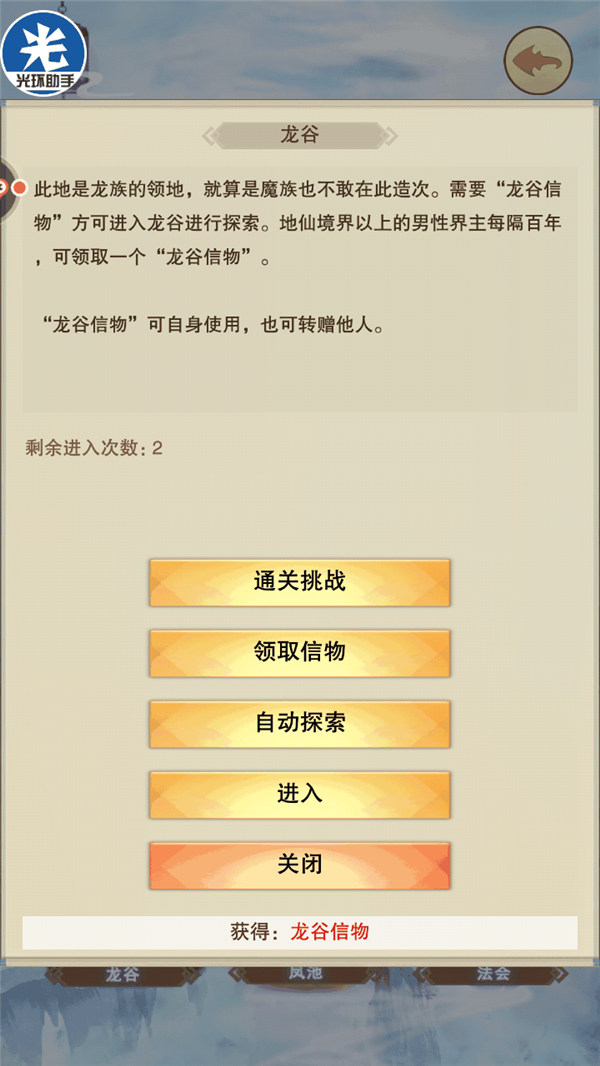Claim the token via 领取信物
The width and height of the screenshot is (600, 1066).
pyautogui.click(x=300, y=653)
